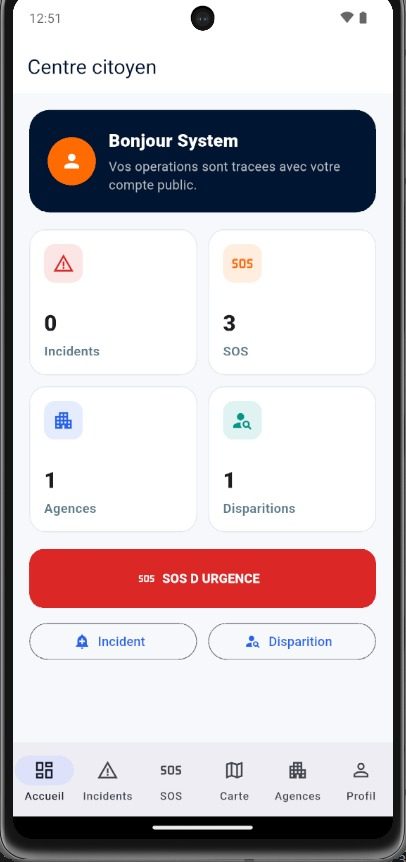This screenshot has height=862, width=406.
Task: Open the SOS count card
Action: [292, 302]
